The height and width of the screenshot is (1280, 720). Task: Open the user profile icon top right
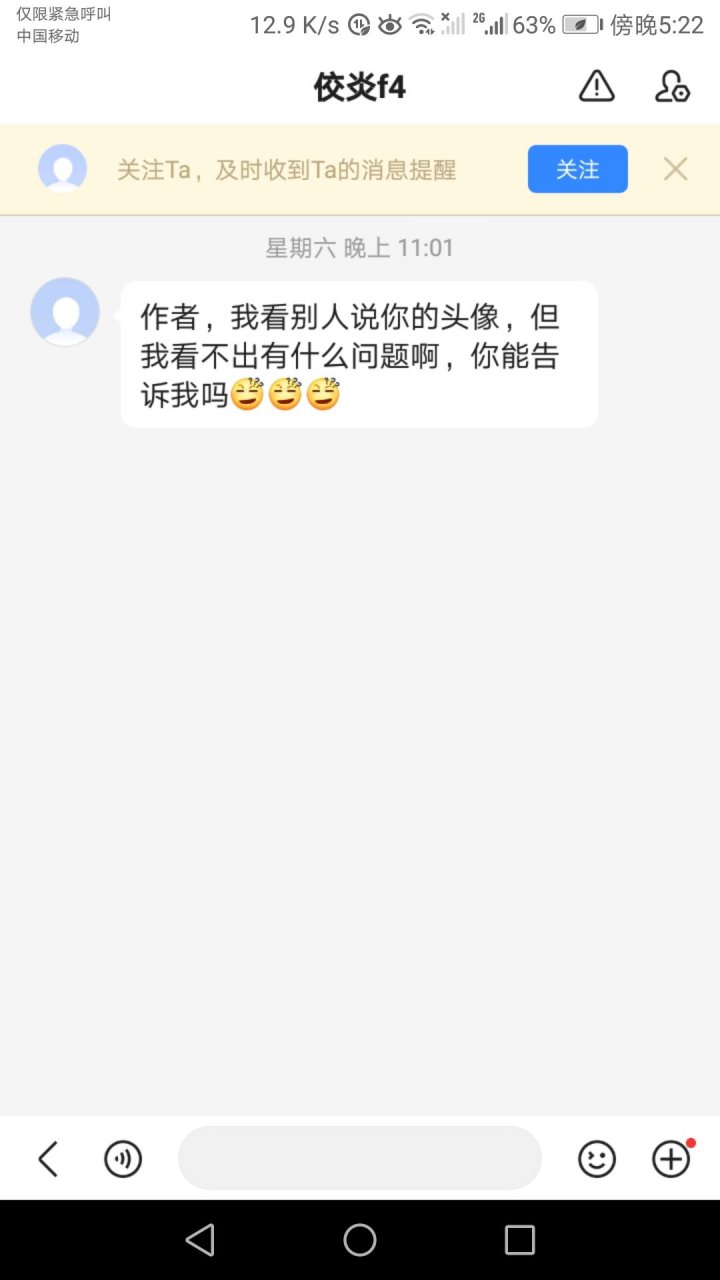[672, 86]
